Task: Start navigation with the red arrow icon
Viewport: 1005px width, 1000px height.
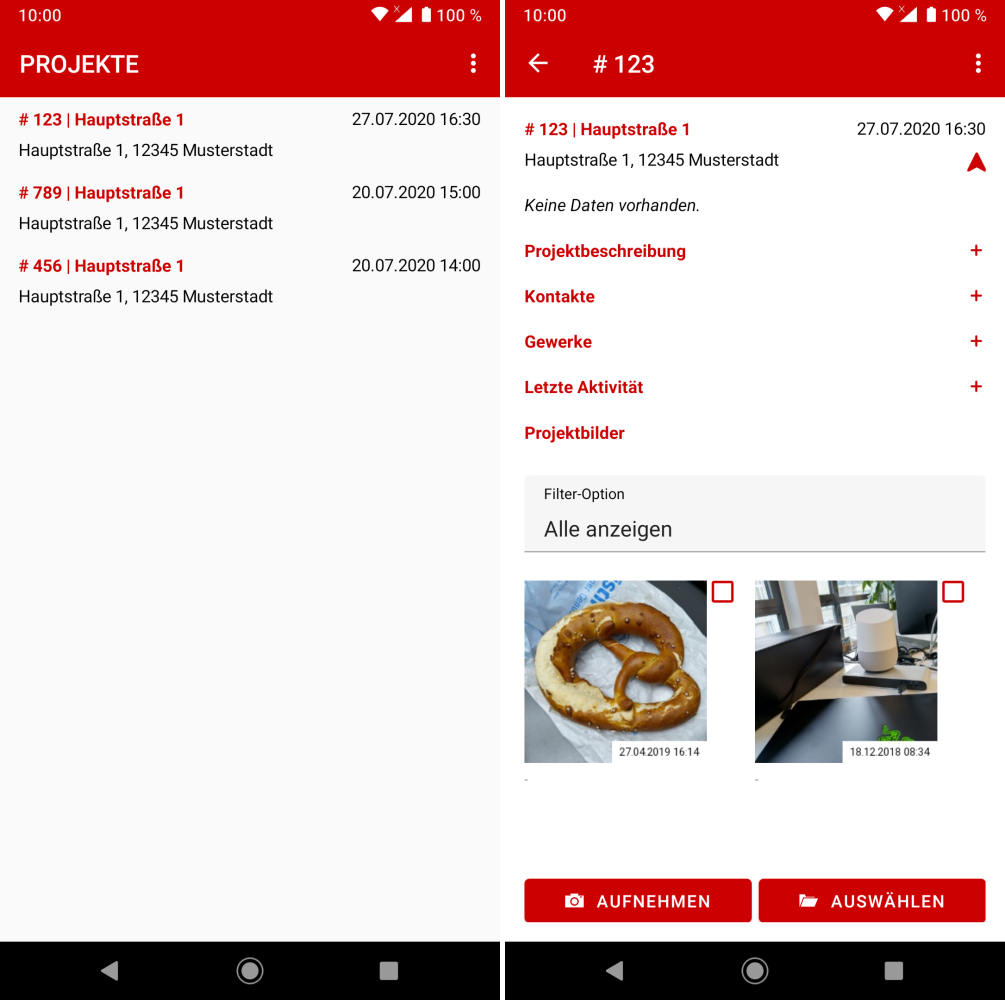Action: (x=976, y=162)
